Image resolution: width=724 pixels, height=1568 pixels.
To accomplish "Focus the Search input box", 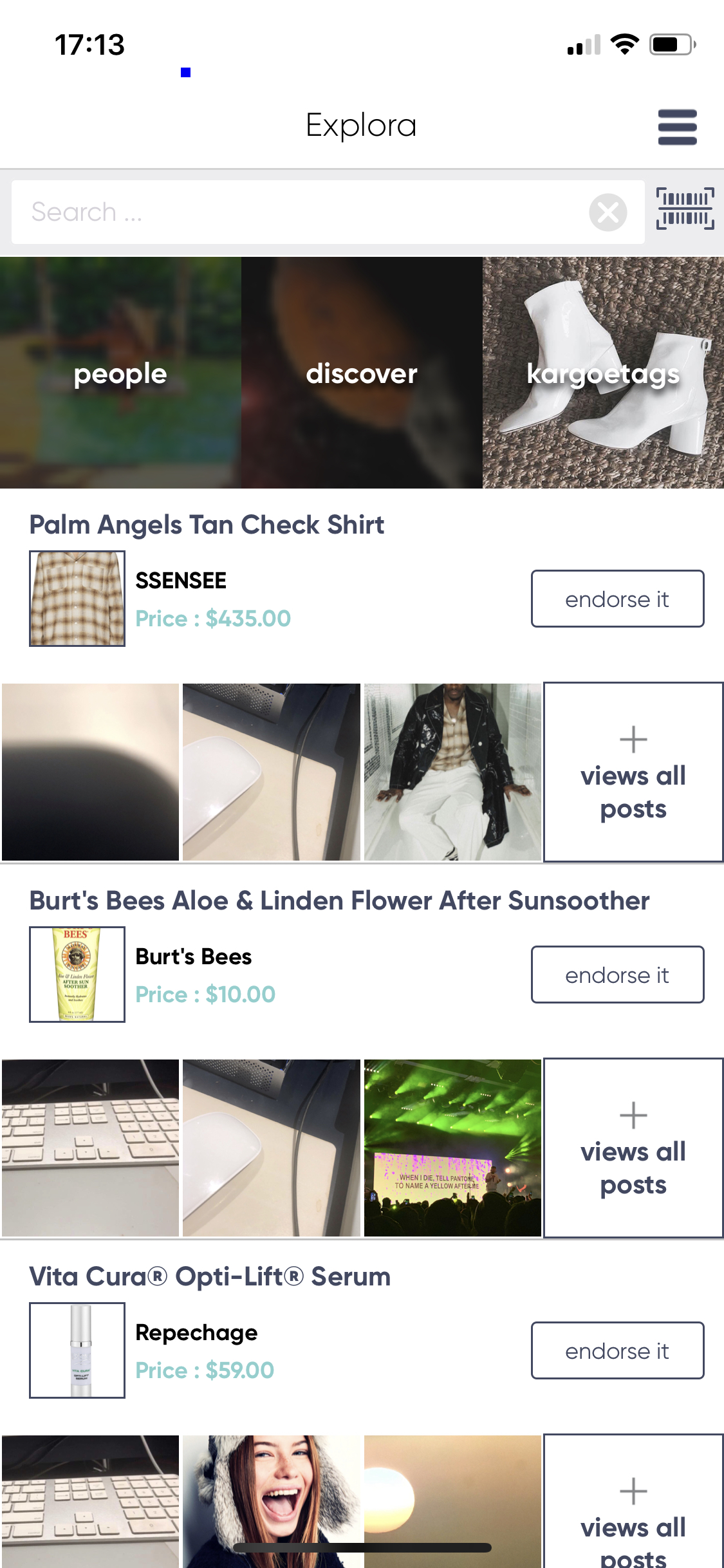I will point(296,212).
